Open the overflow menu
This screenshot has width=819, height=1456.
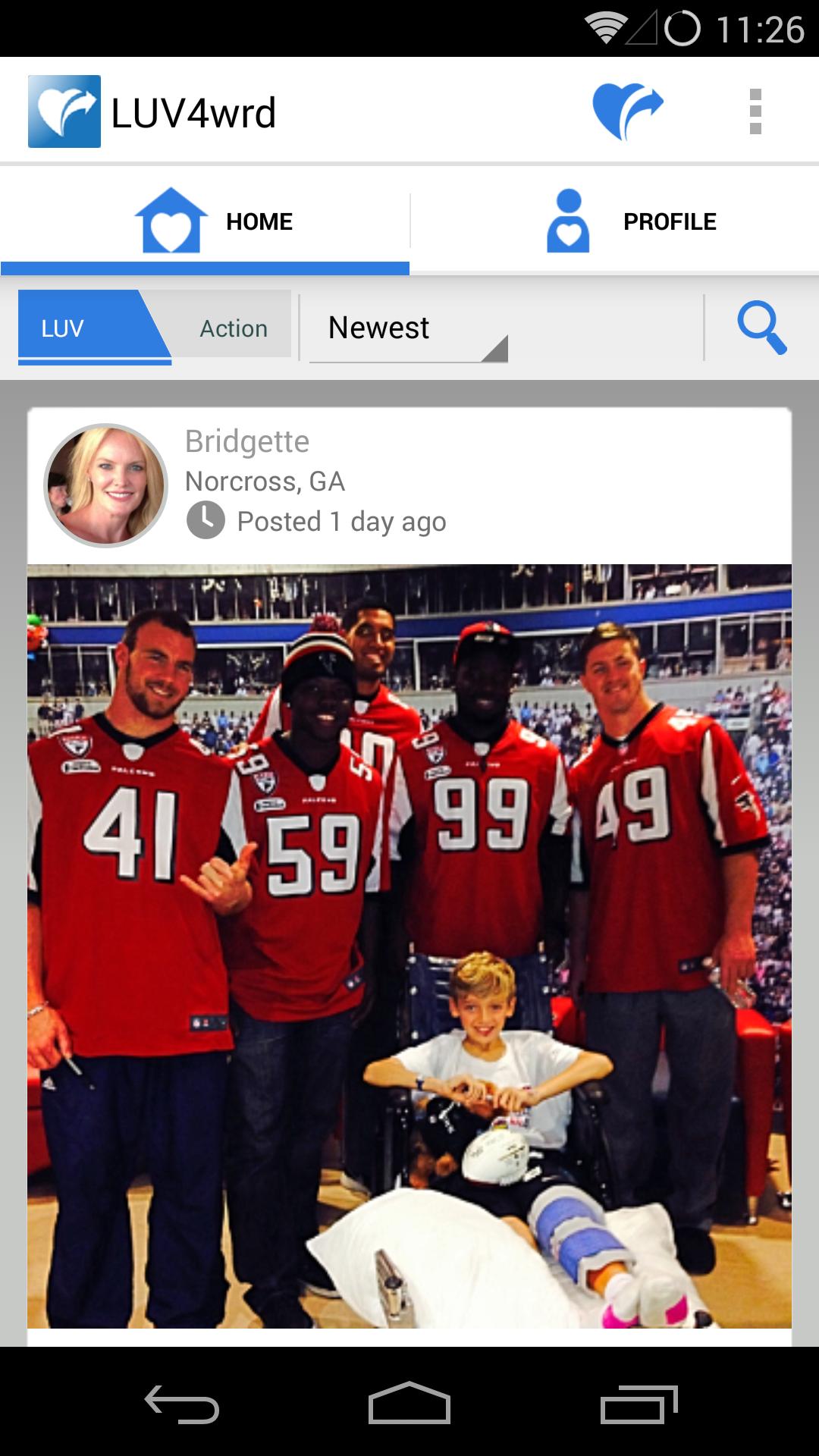755,111
